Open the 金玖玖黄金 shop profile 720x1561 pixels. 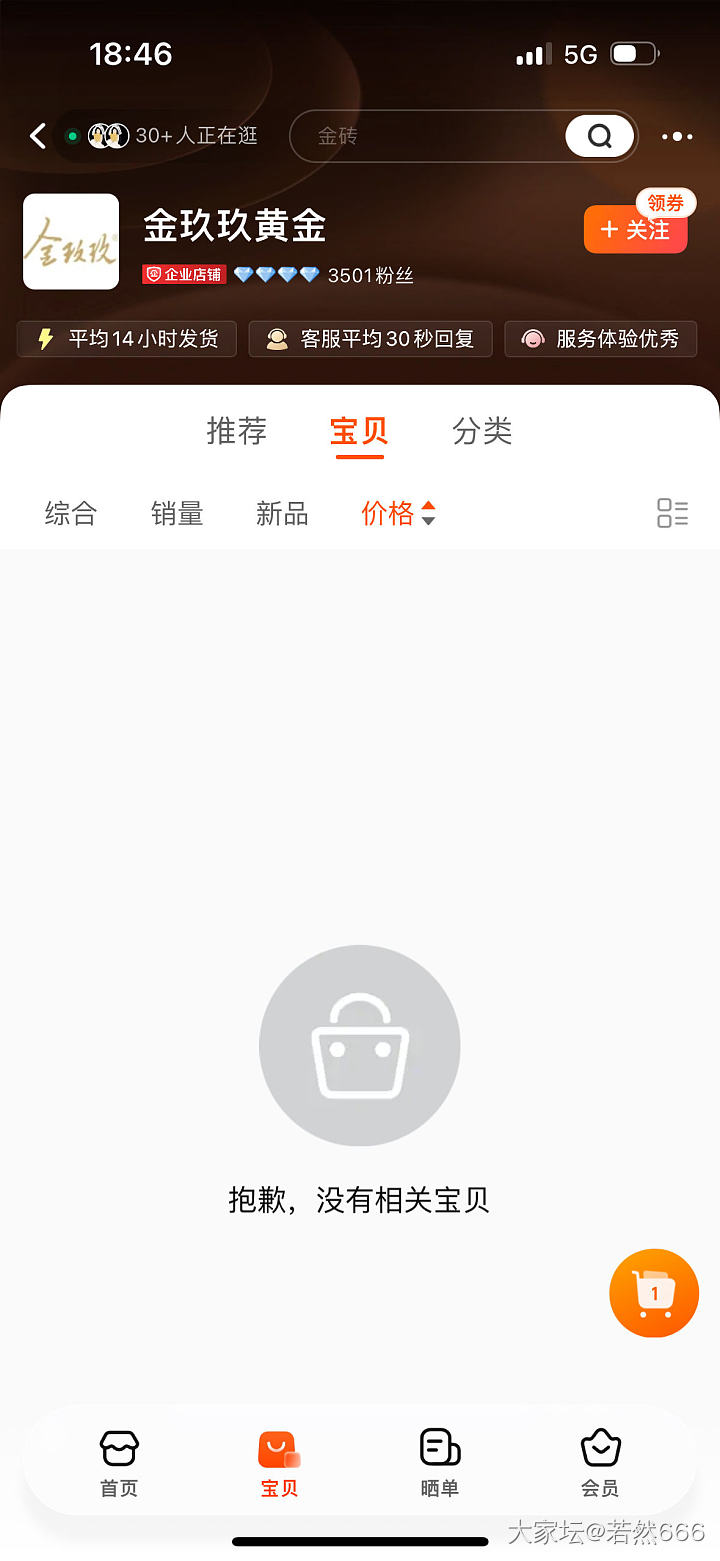coord(235,226)
